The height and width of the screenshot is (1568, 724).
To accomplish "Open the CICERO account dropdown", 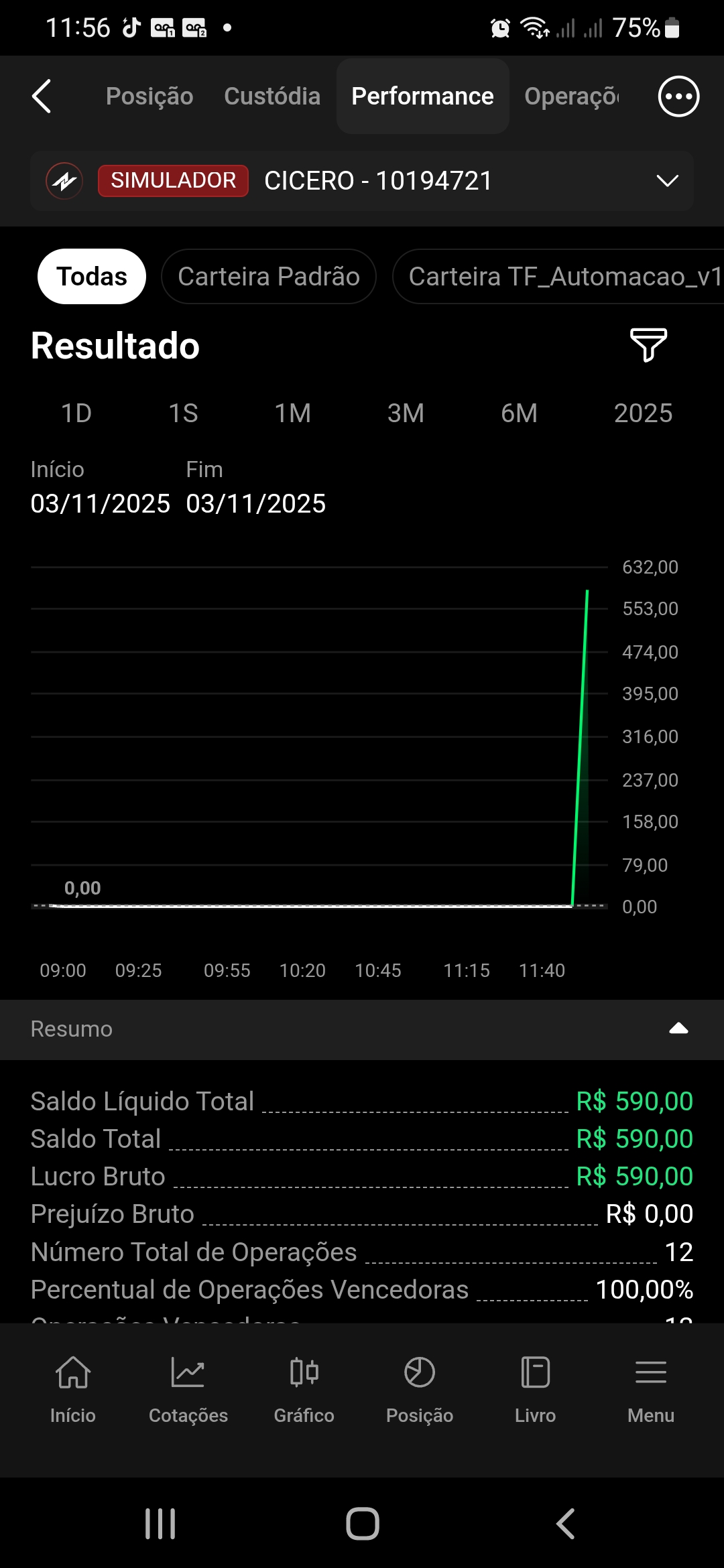I will tap(667, 180).
